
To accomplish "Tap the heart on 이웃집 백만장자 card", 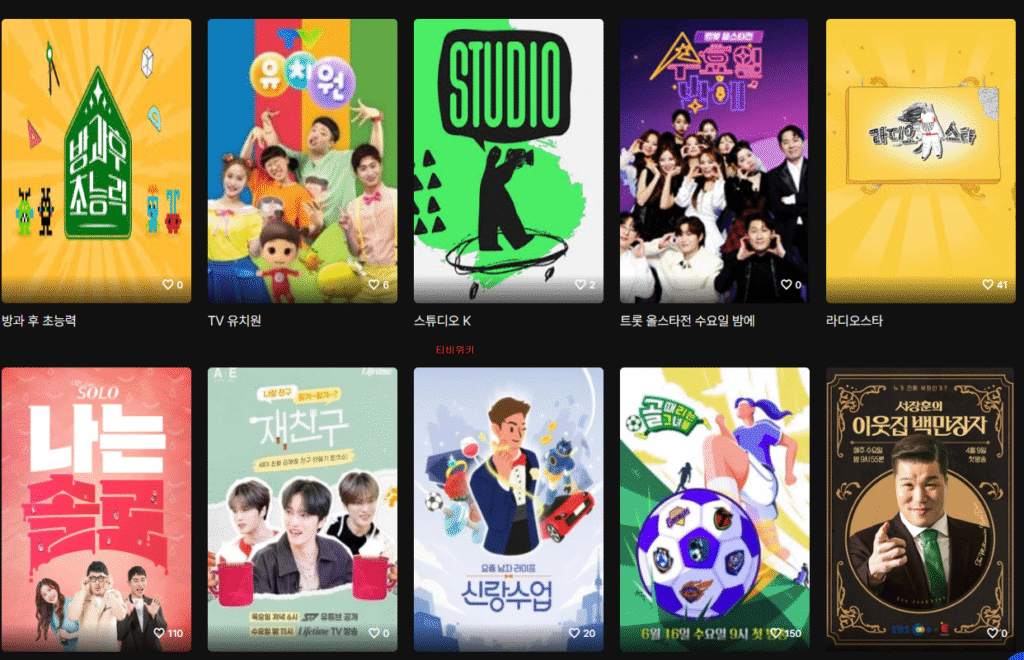I will (x=992, y=633).
